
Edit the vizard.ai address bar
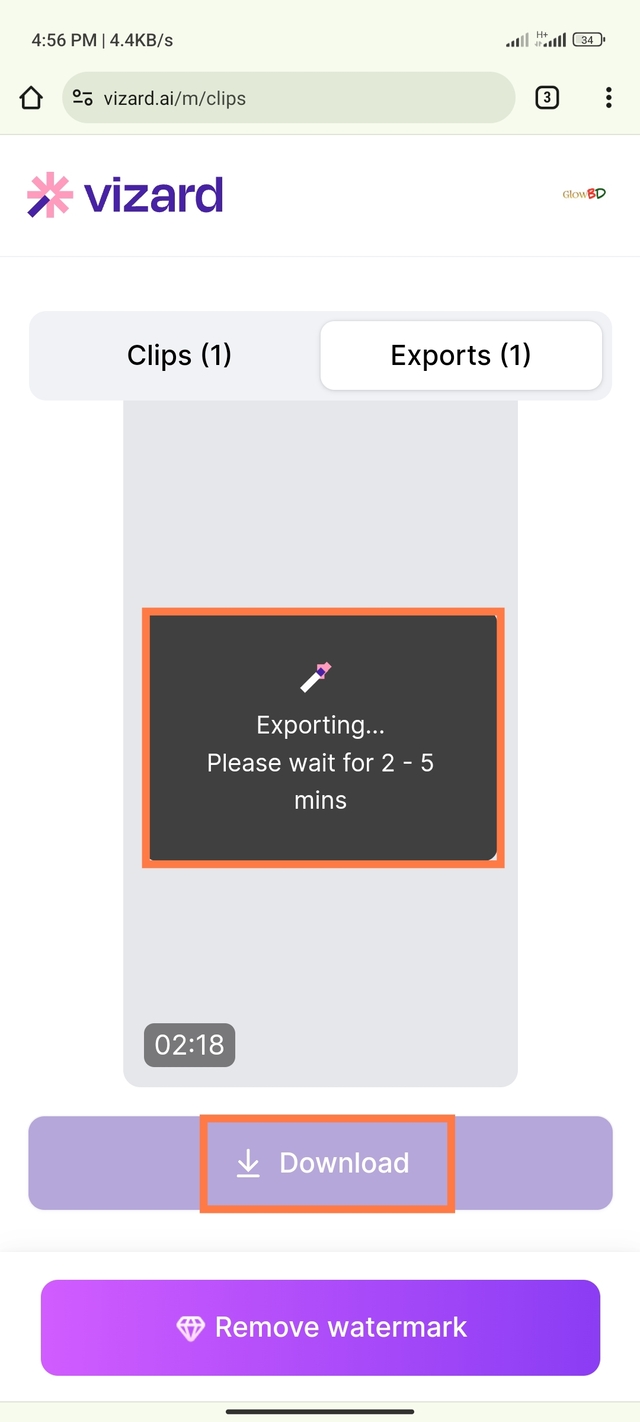[x=288, y=98]
